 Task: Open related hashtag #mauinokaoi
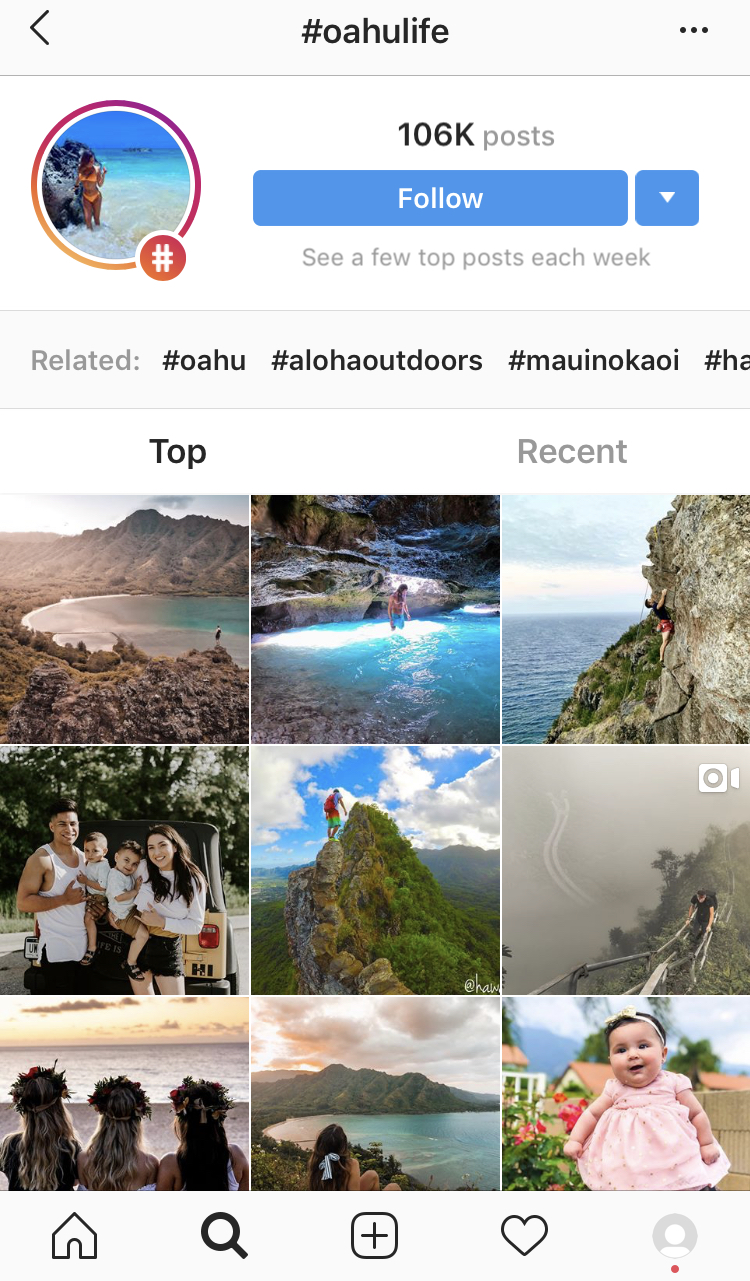(x=594, y=360)
